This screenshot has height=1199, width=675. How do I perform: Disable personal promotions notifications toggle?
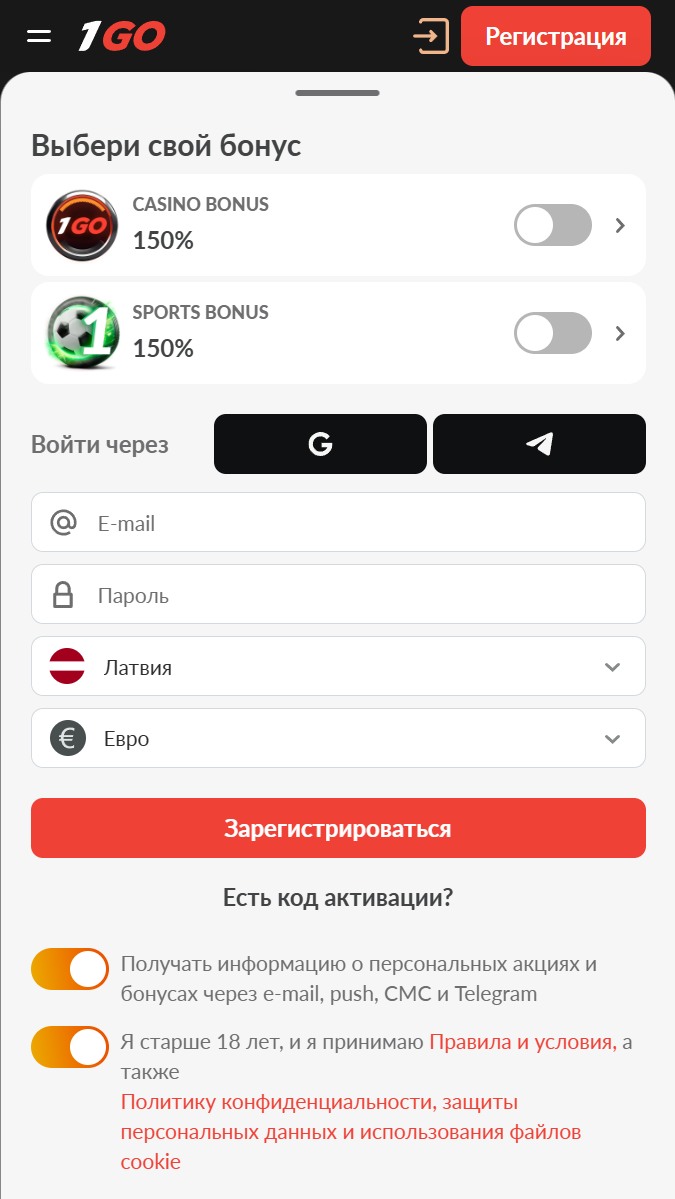[x=70, y=970]
